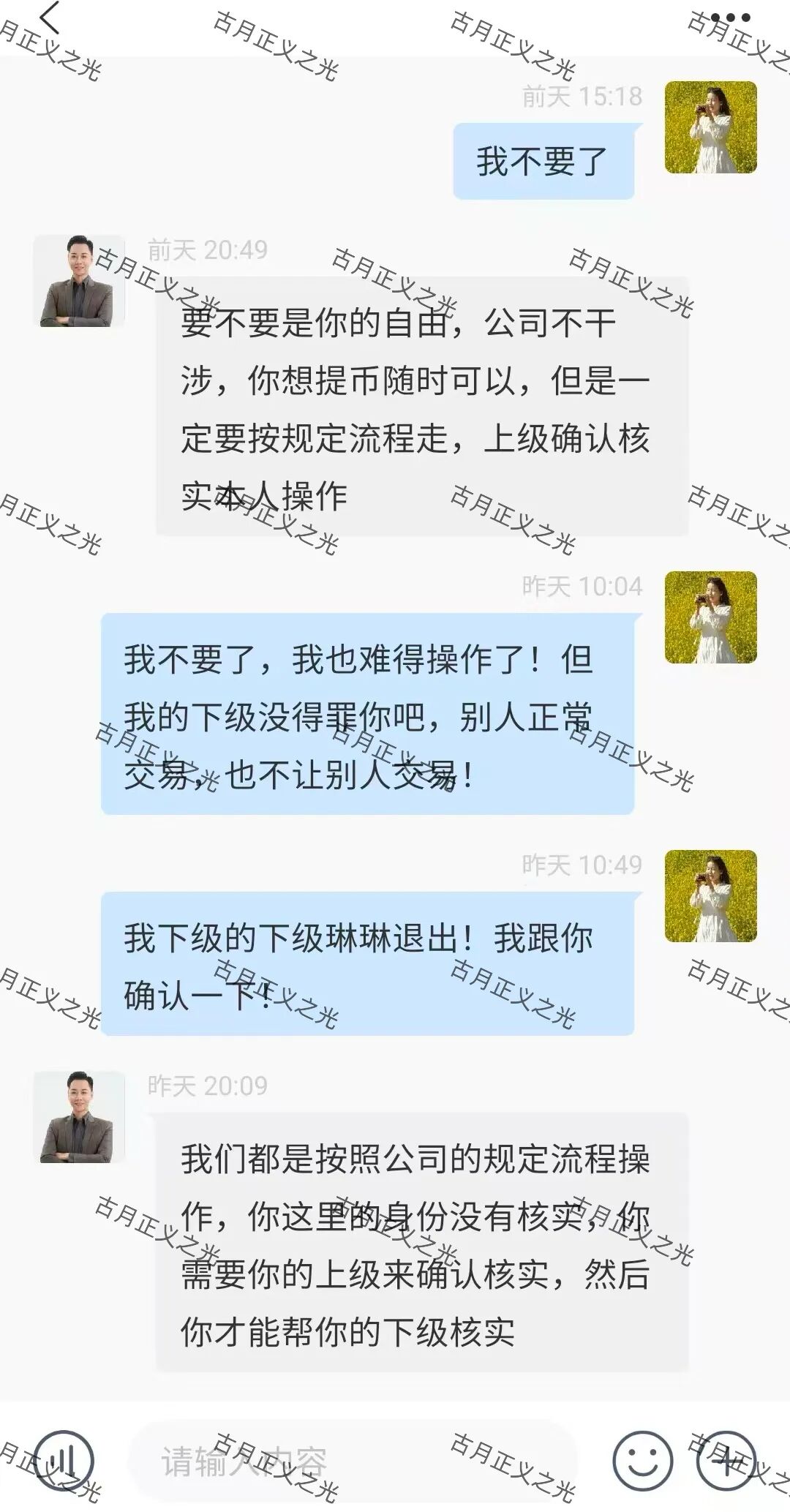Open the emoji picker smiley icon
Screen dimensions: 790x1512
(x=642, y=1461)
